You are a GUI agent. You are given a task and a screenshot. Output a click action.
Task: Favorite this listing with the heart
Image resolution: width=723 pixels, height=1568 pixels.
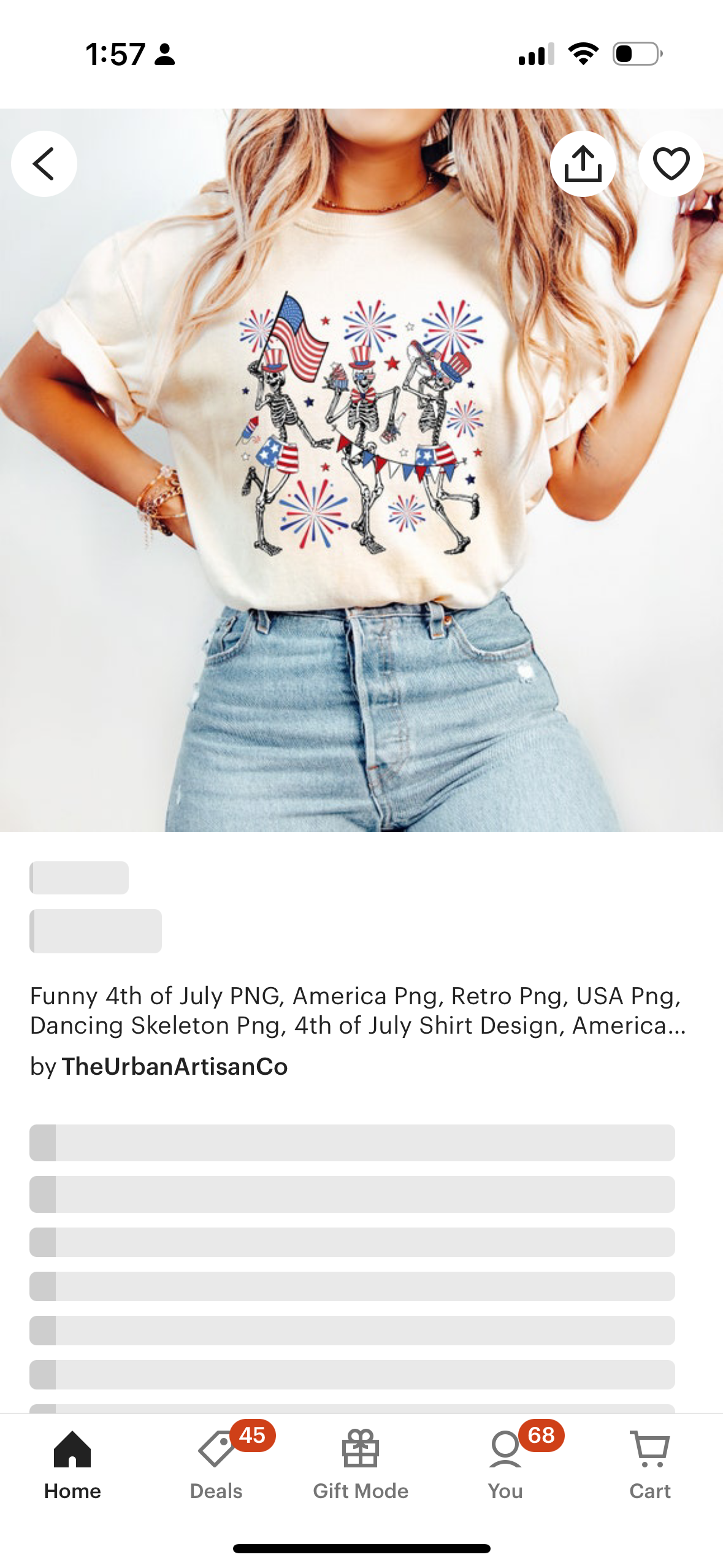[671, 164]
